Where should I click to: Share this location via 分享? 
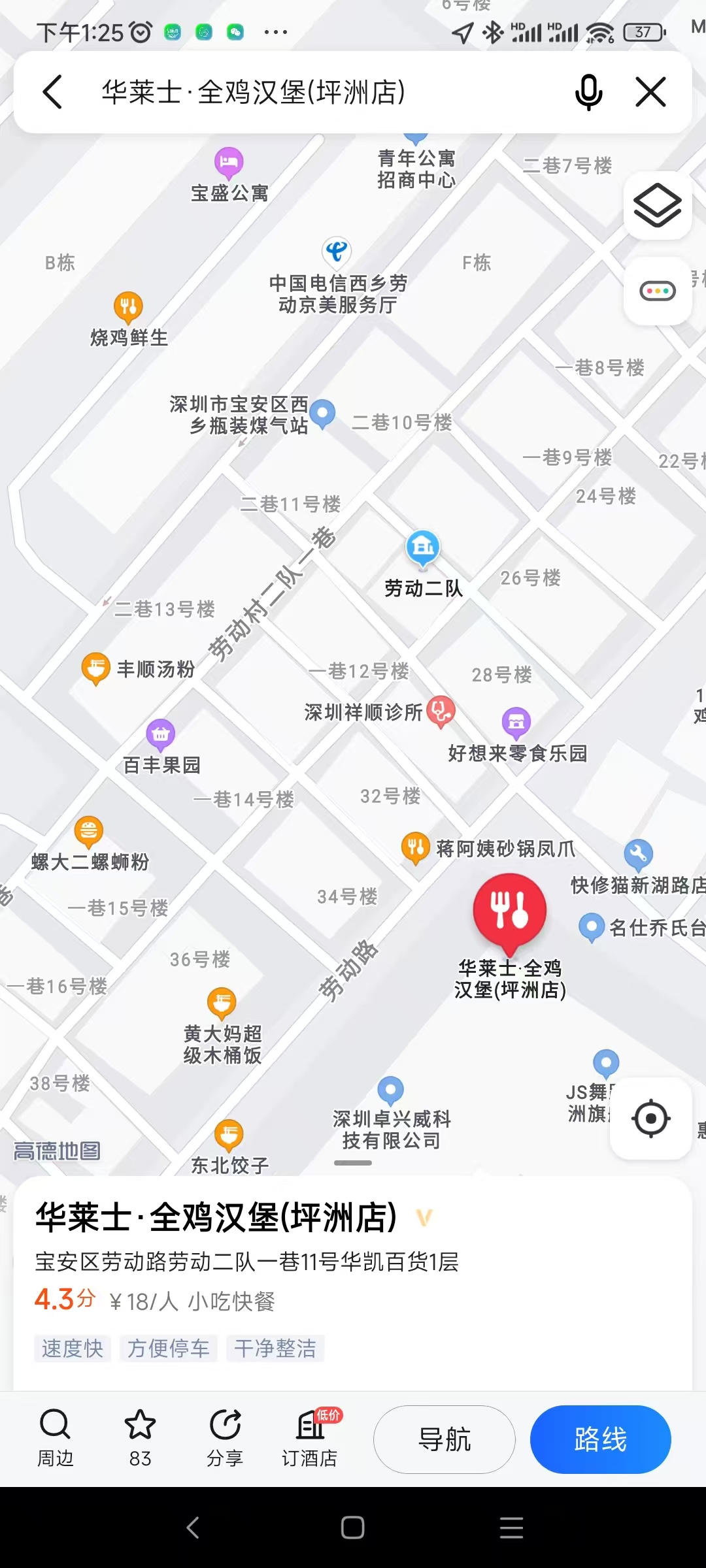225,1438
